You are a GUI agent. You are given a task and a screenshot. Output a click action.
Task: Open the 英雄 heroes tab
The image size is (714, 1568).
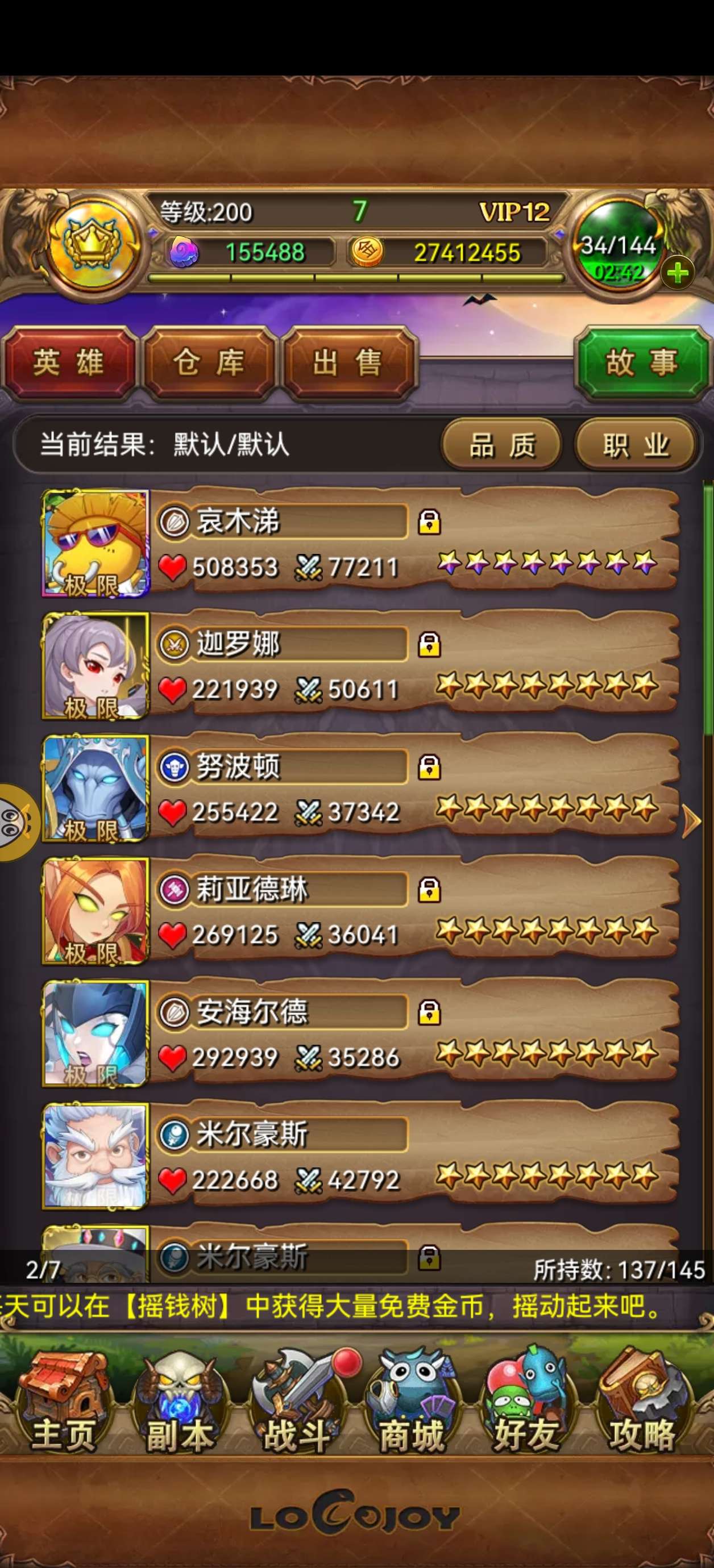point(68,364)
